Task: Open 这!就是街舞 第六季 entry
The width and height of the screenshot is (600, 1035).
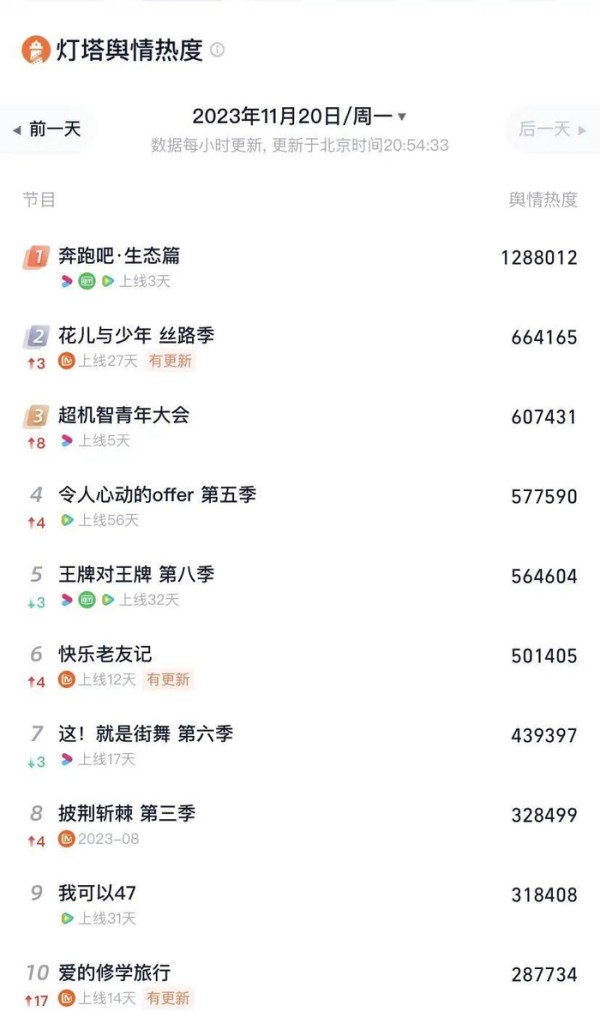Action: pos(145,734)
